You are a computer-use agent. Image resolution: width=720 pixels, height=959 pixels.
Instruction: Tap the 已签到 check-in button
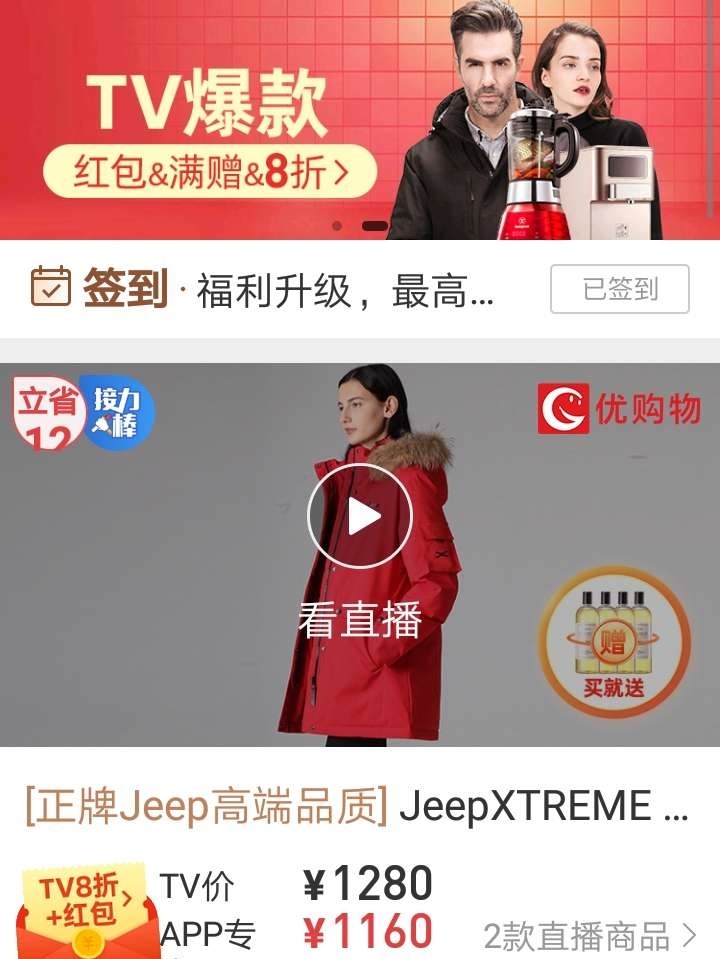coord(619,289)
